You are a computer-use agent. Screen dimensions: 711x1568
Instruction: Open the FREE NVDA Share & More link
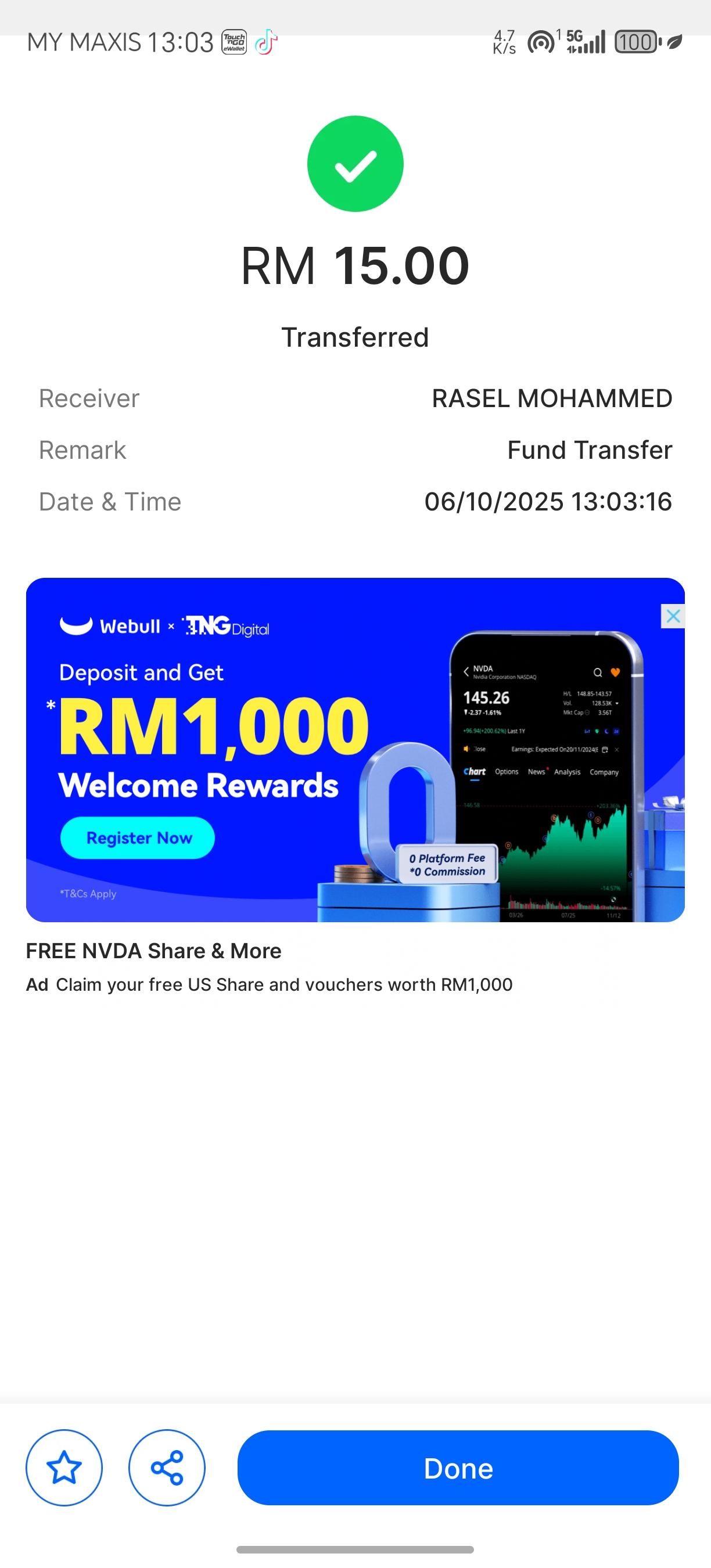click(x=153, y=951)
